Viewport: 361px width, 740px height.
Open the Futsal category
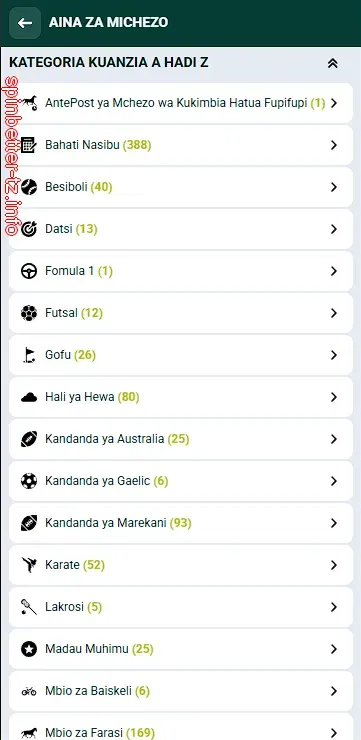[x=181, y=313]
